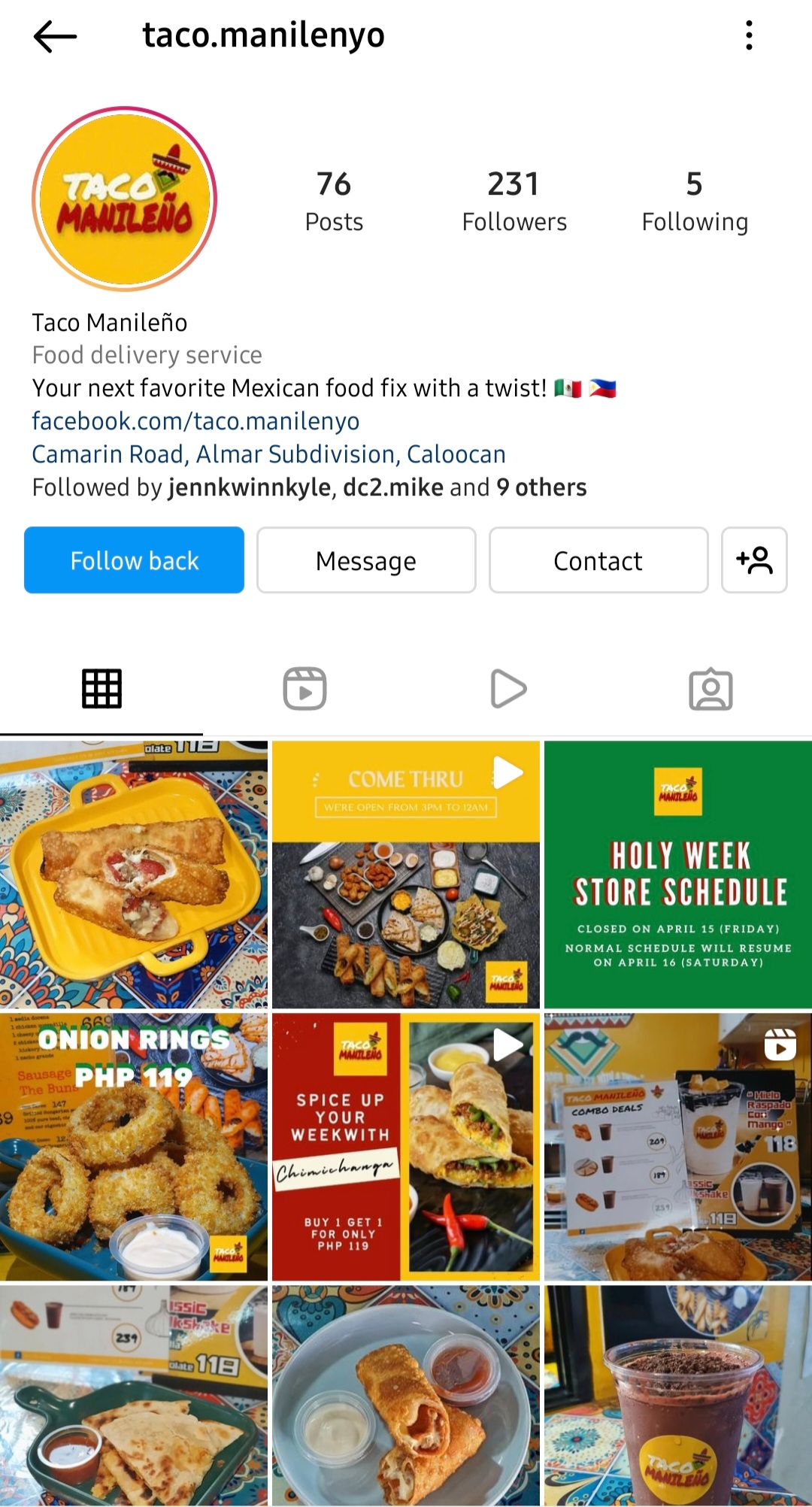Switch to the videos play tab
Viewport: 812px width, 1507px height.
pyautogui.click(x=507, y=689)
